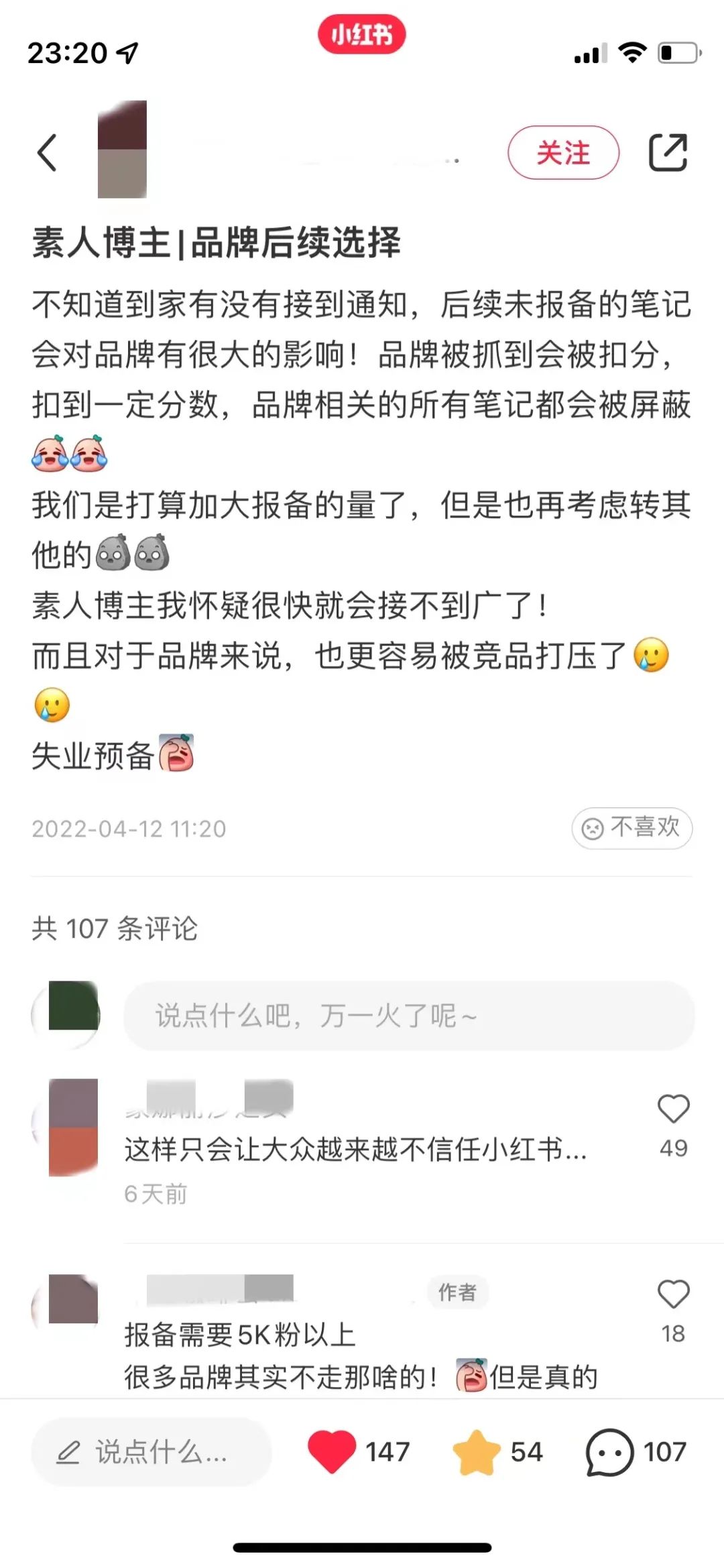Open comments via the bubble icon

pos(609,1452)
